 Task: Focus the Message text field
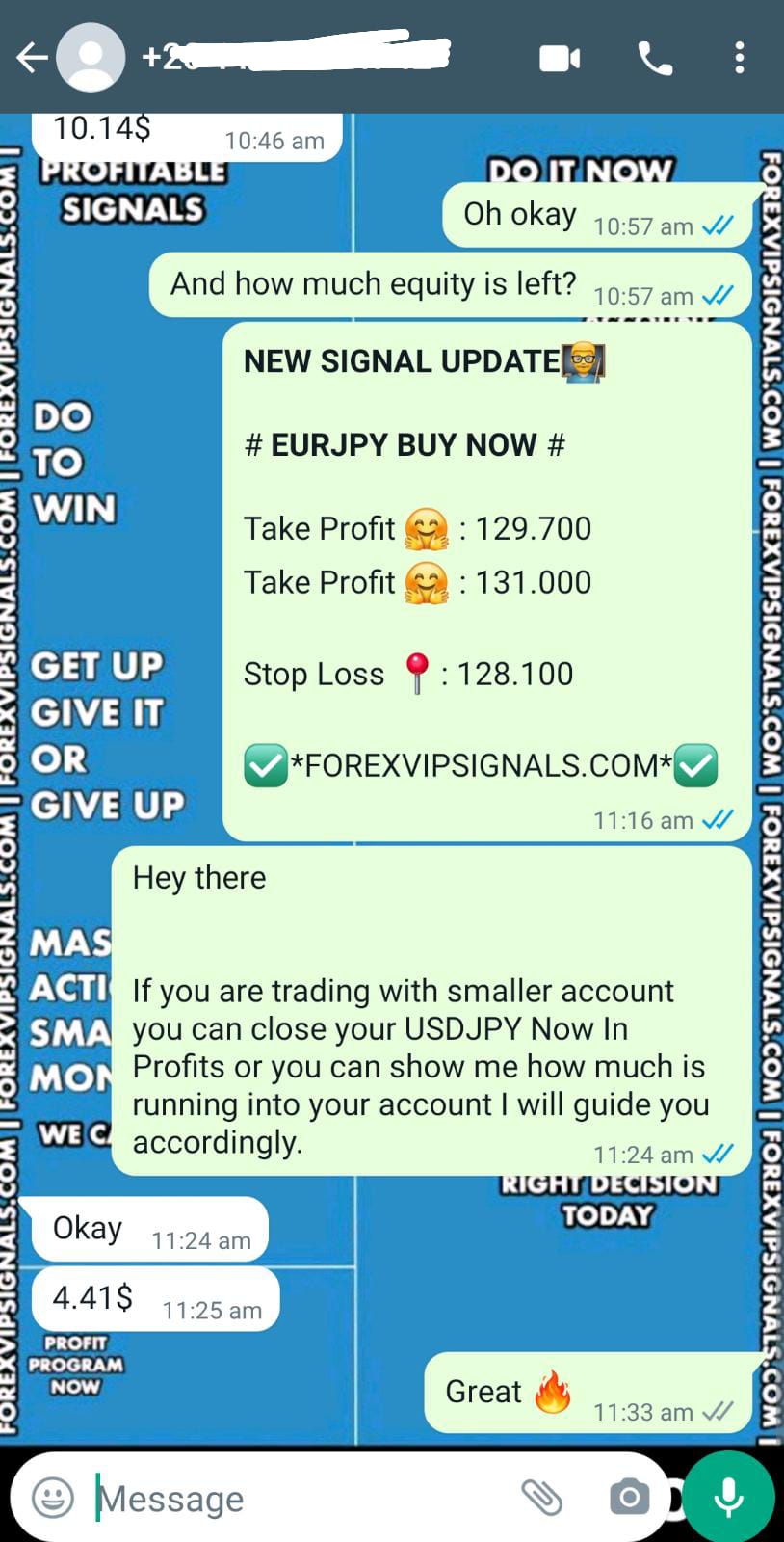pos(289,1498)
